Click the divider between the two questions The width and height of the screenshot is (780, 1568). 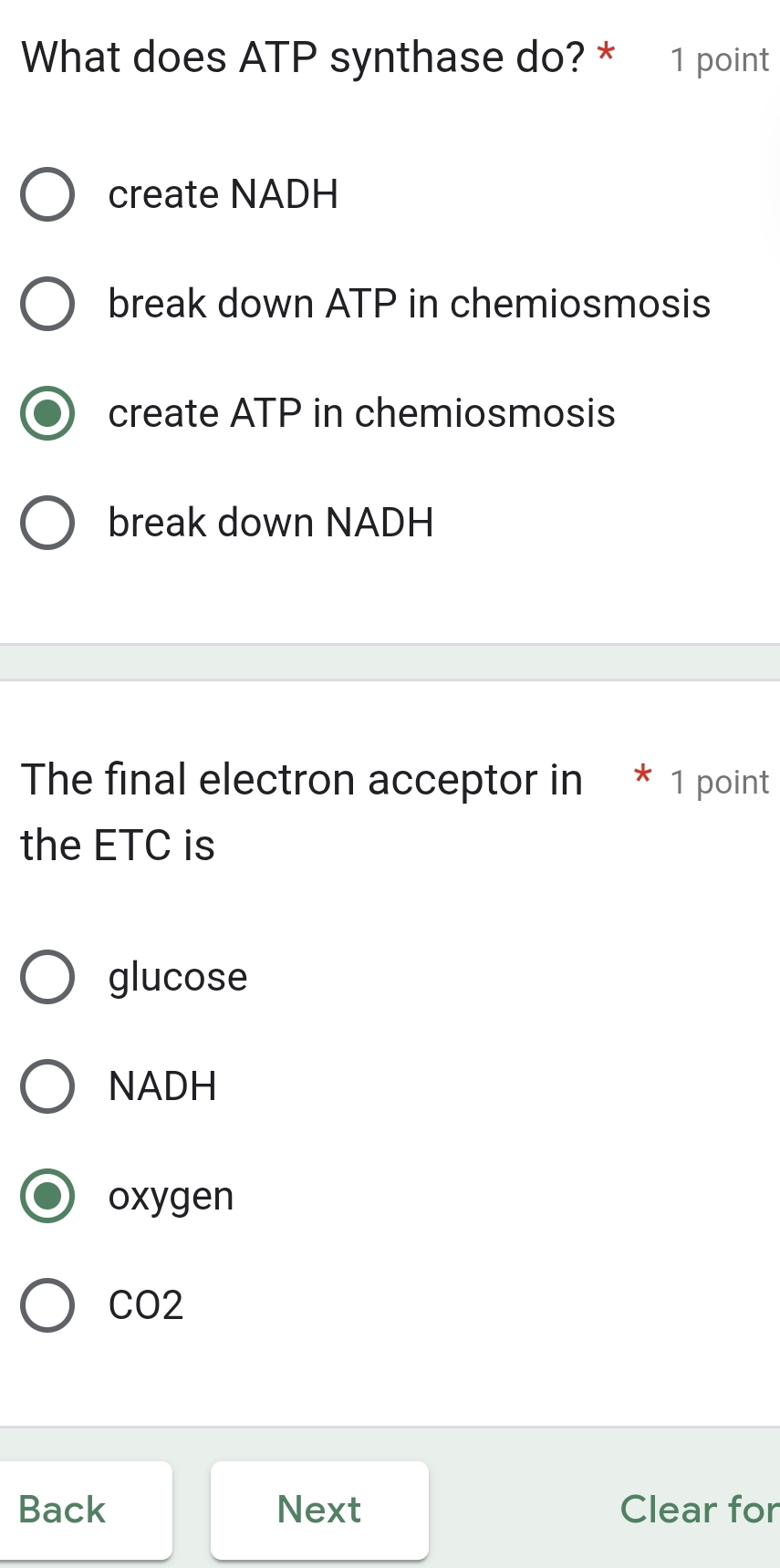tap(390, 659)
